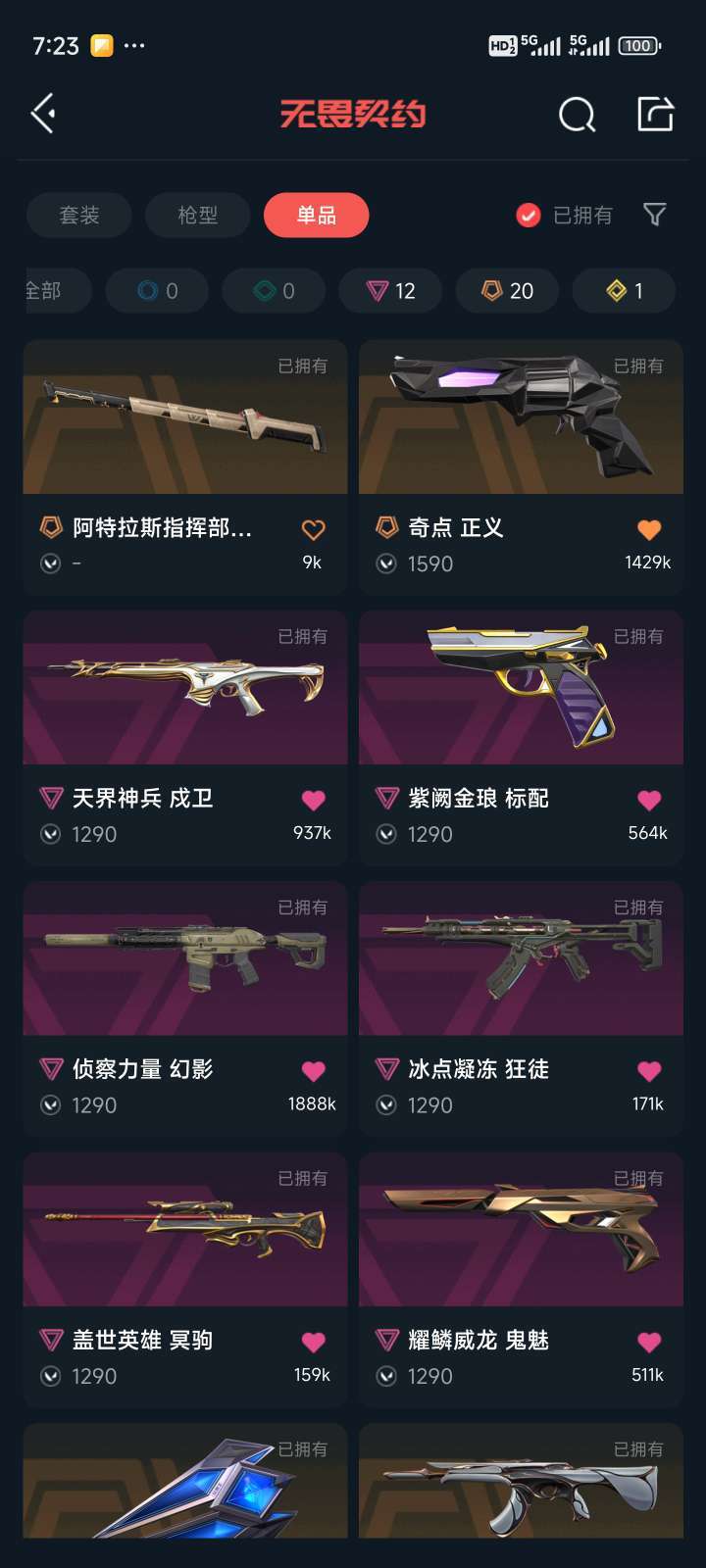
Task: Switch to the 枪型 tab
Action: (196, 215)
